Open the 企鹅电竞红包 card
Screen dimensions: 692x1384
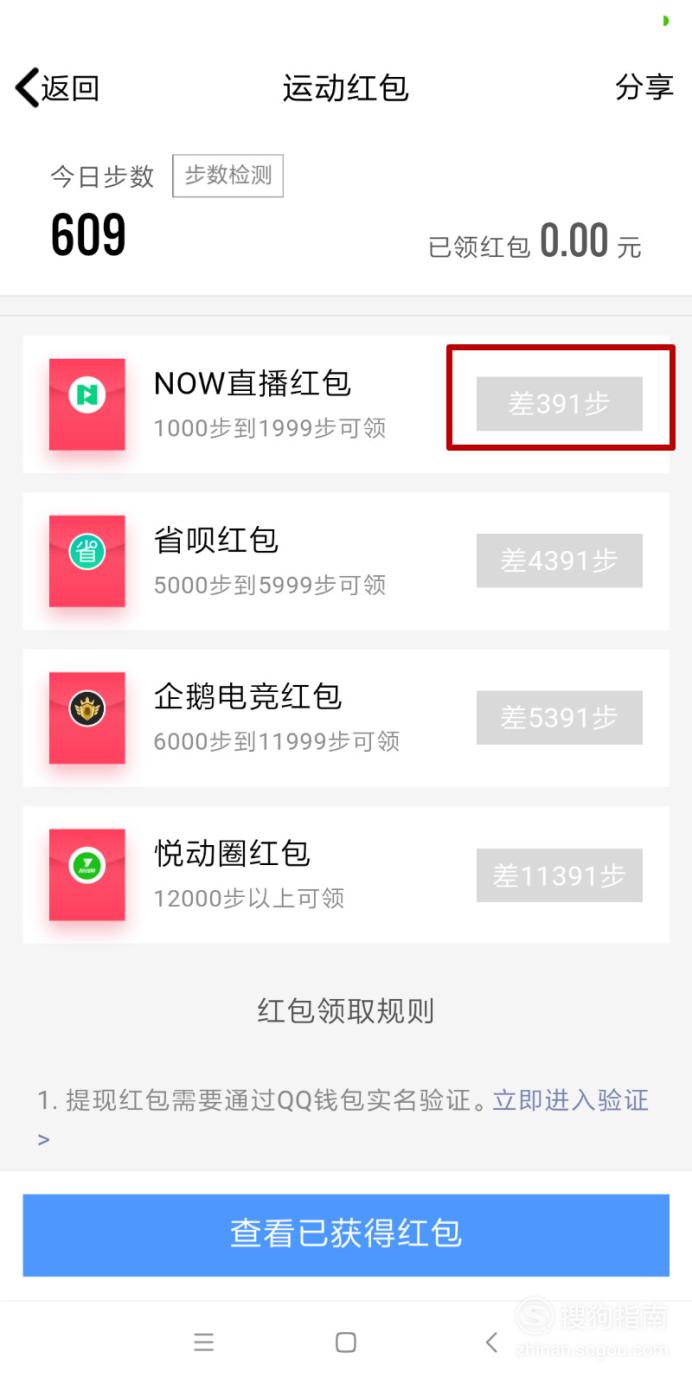coord(346,718)
